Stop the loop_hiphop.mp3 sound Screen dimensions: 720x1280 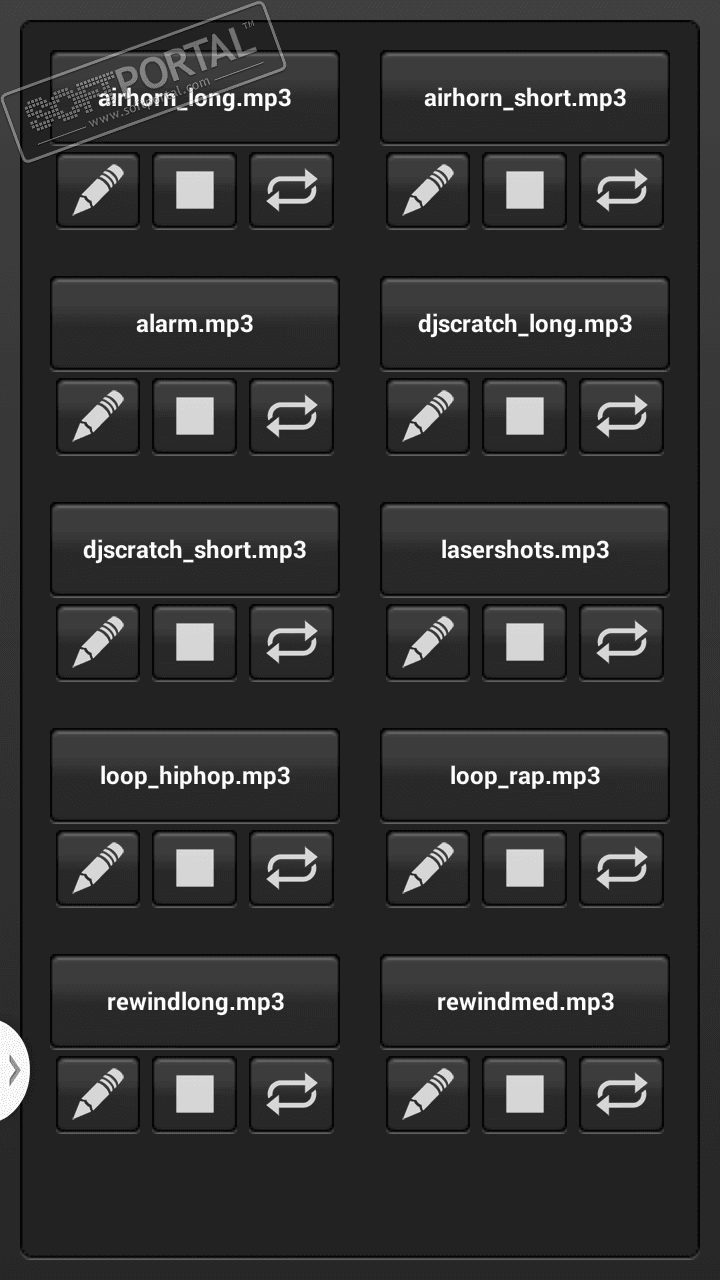tap(195, 868)
